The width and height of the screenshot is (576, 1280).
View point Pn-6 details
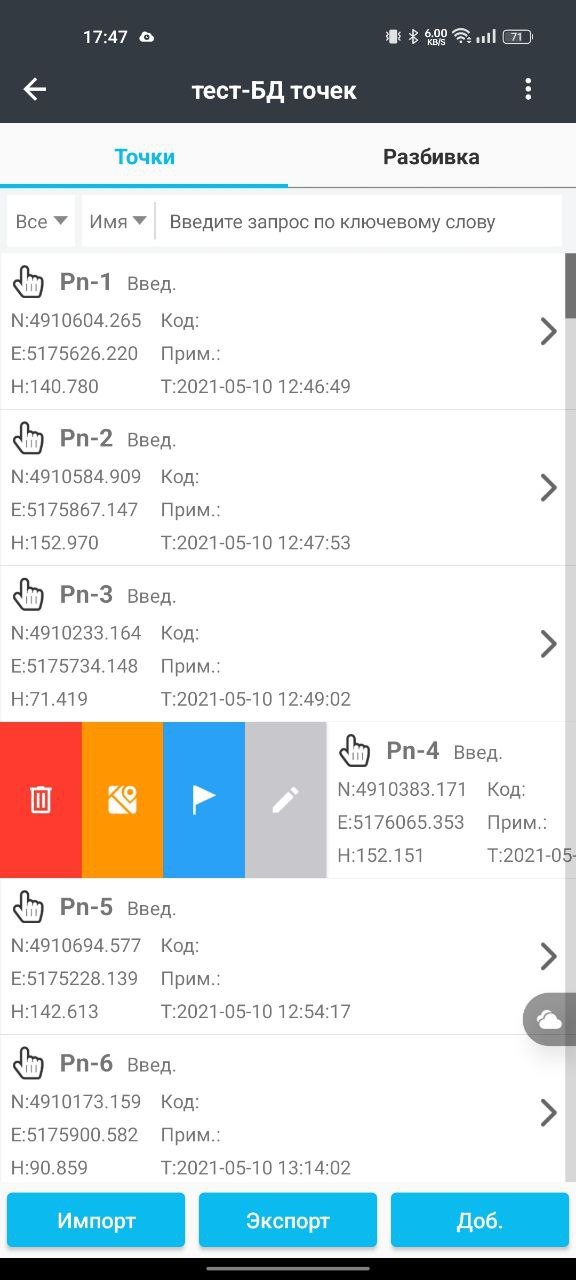point(282,1111)
